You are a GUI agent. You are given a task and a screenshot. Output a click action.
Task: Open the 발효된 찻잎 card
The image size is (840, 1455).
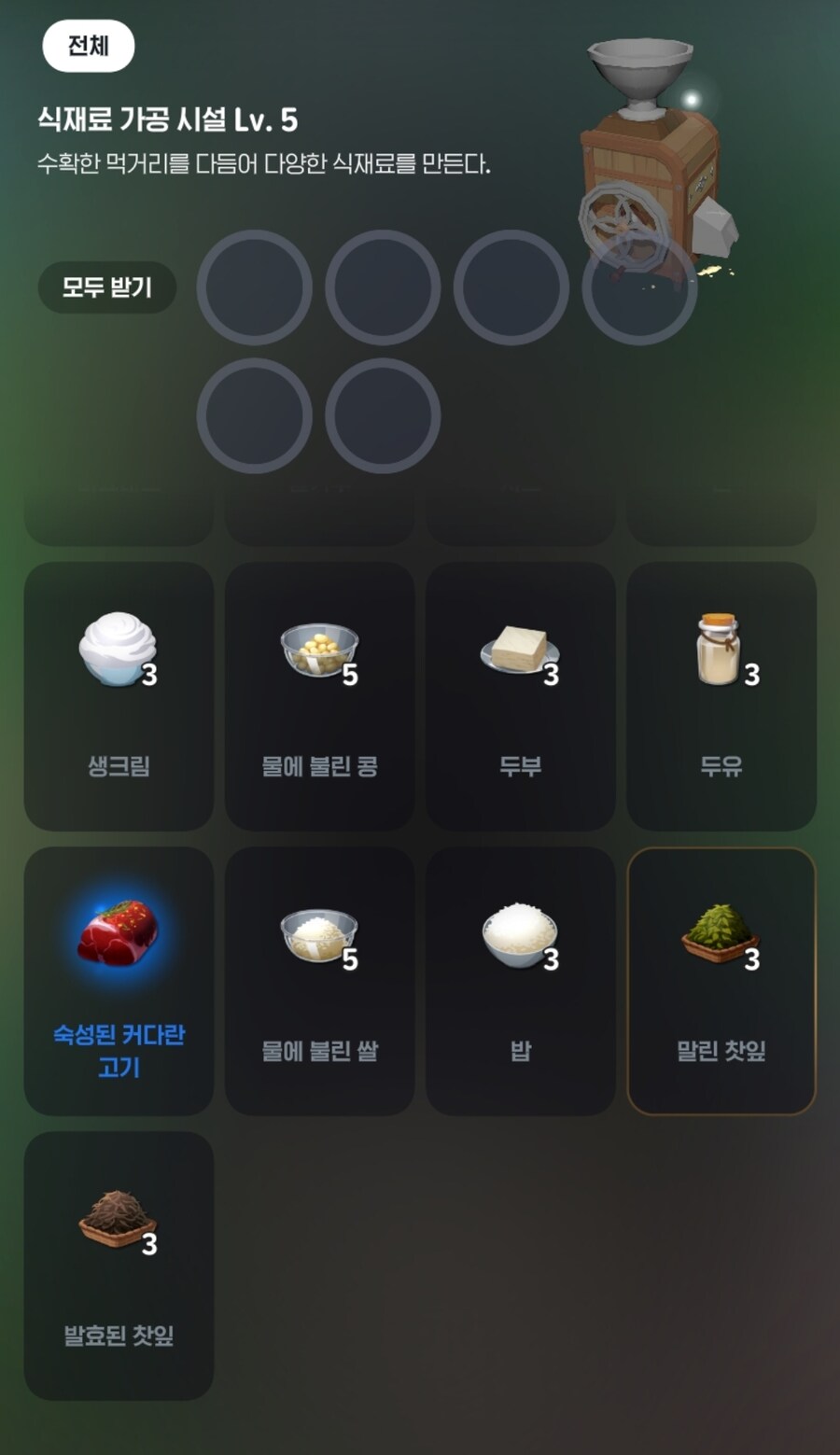click(x=119, y=1266)
